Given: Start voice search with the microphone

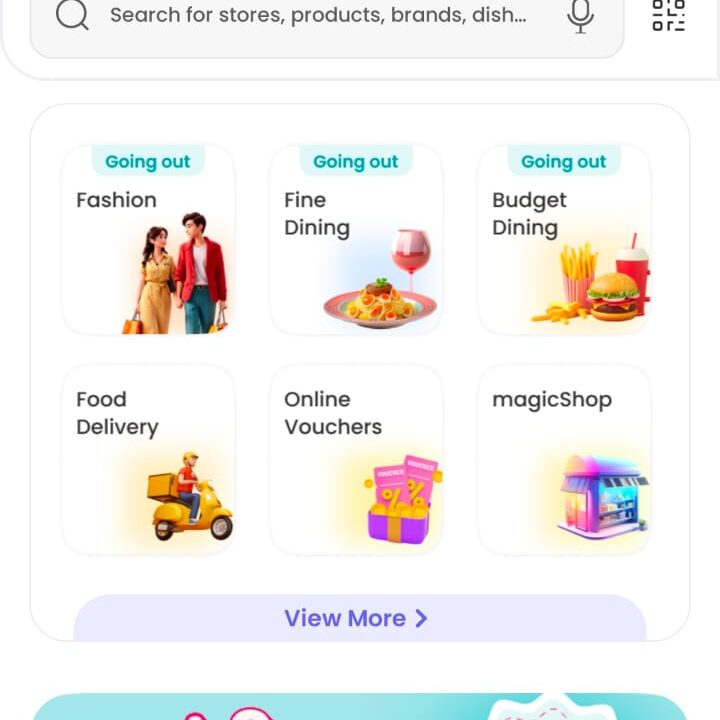Looking at the screenshot, I should (x=580, y=16).
